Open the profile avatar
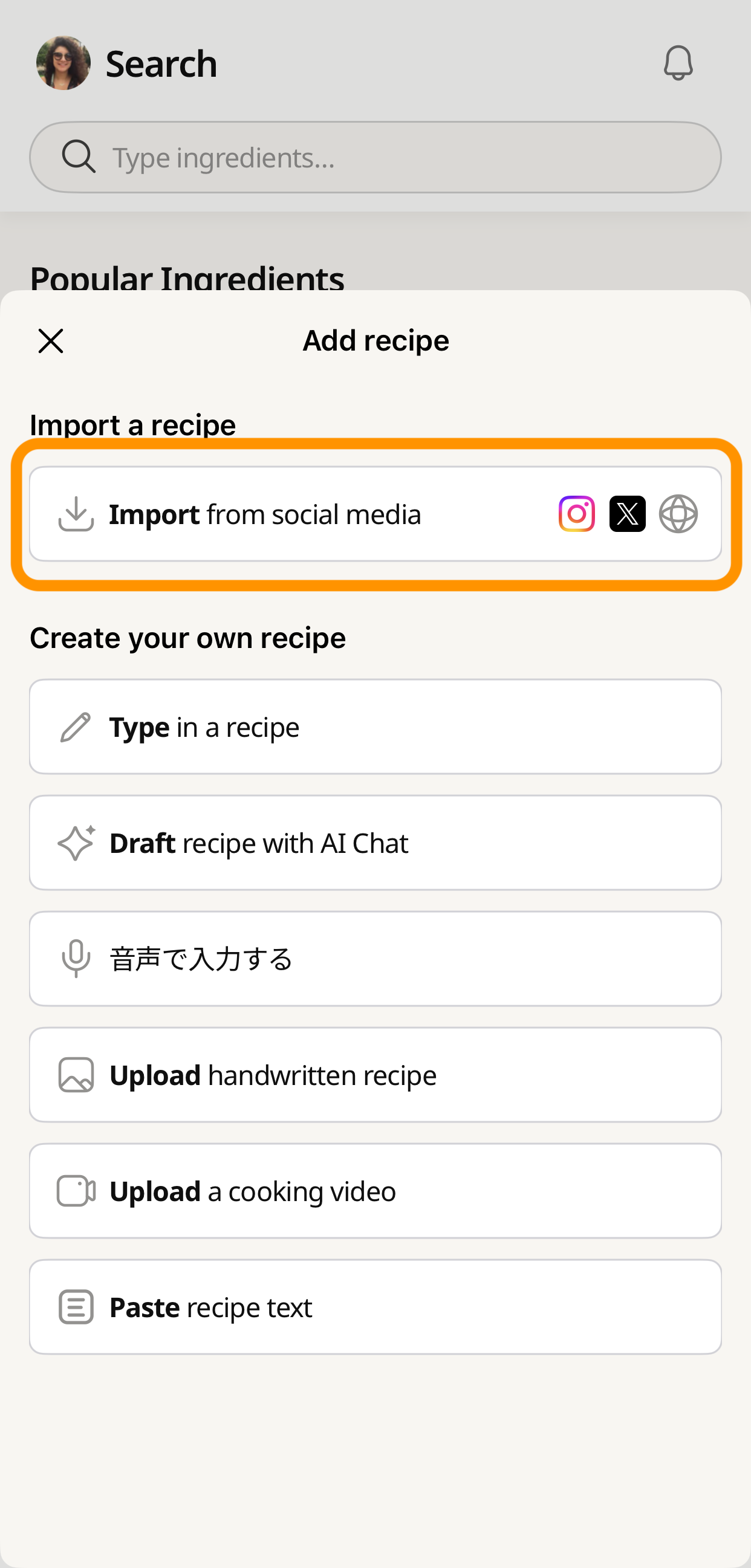 [x=63, y=63]
